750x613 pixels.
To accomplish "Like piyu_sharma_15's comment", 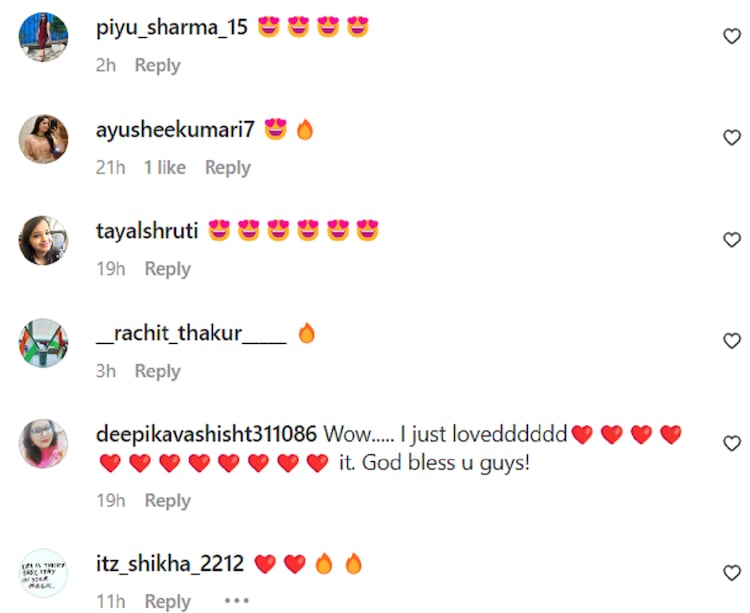I will pyautogui.click(x=731, y=36).
